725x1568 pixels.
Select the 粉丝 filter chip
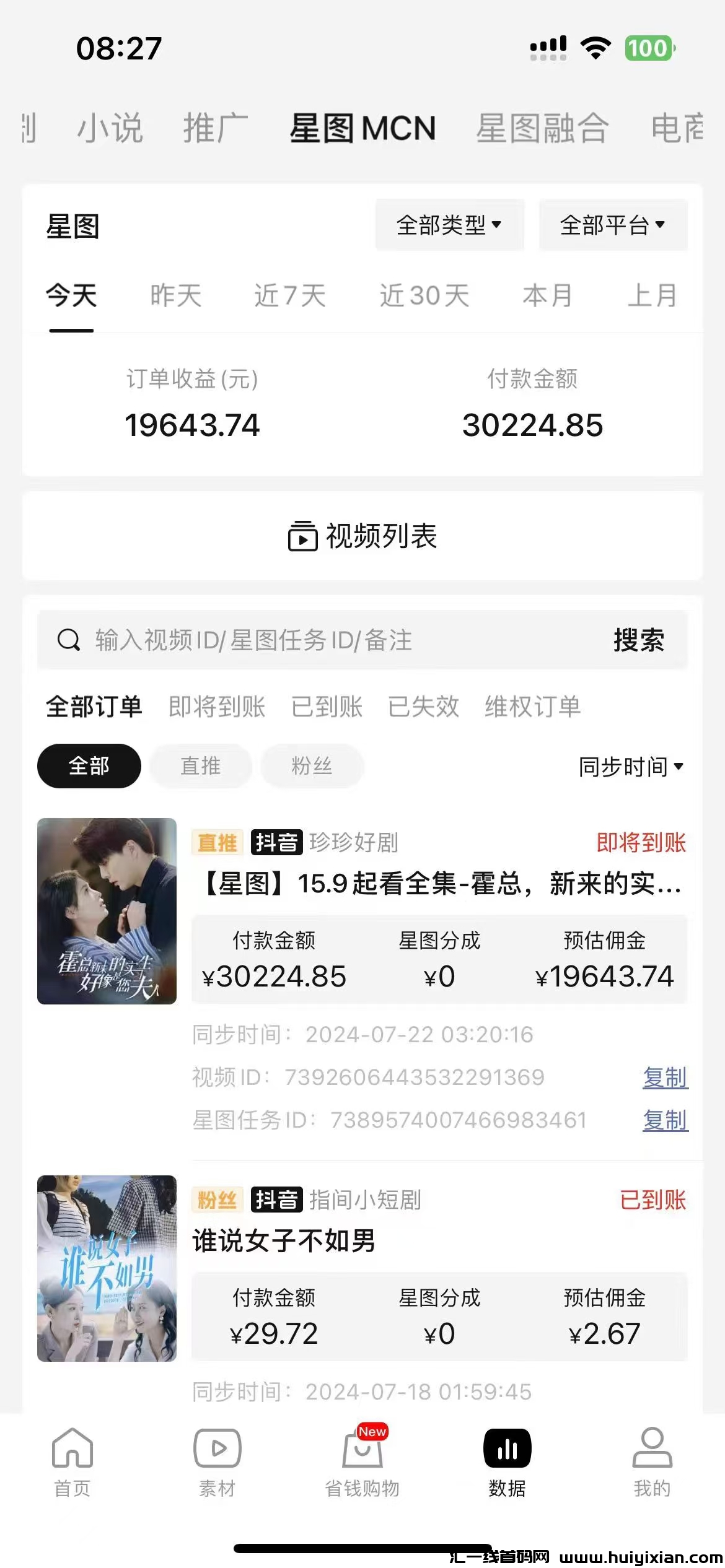coord(312,766)
